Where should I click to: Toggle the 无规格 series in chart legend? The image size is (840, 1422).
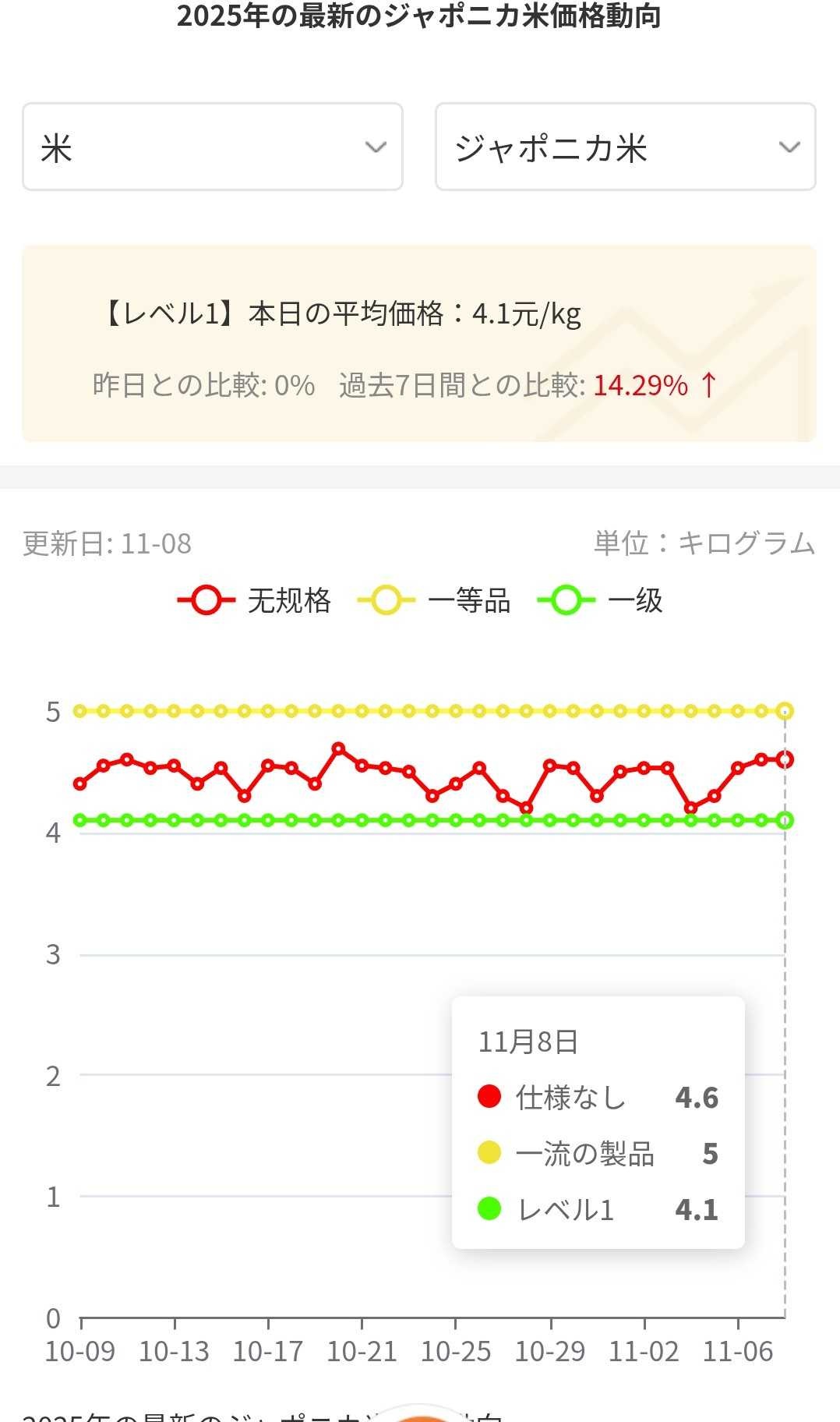255,601
